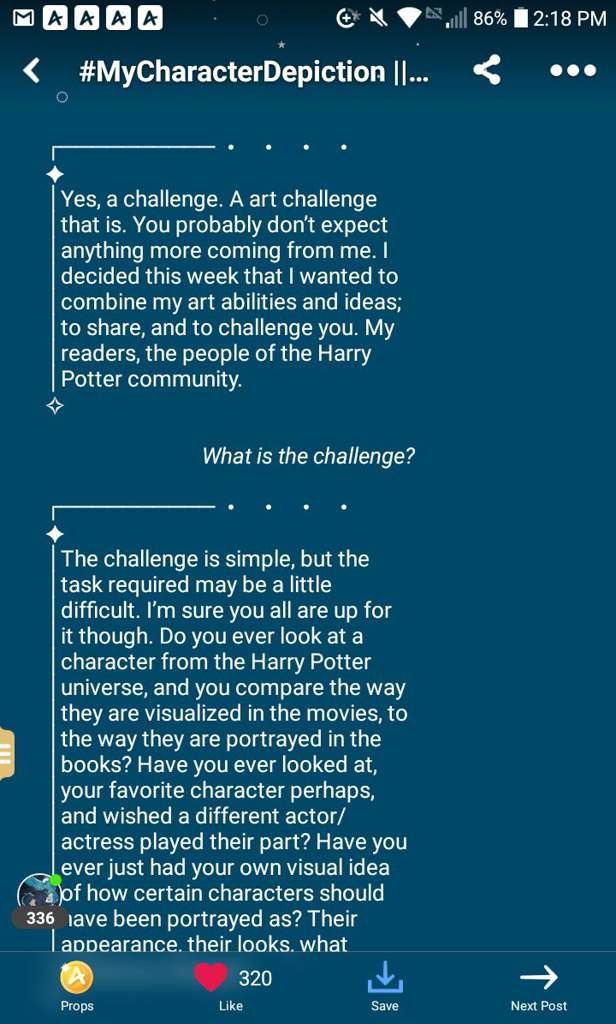Like the post with the heart
The image size is (616, 1024).
click(x=211, y=979)
